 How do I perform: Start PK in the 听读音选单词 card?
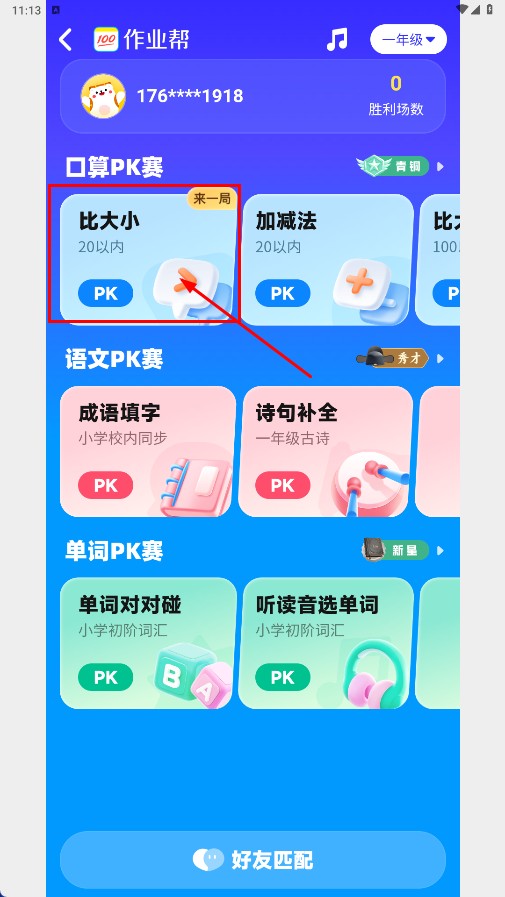(x=283, y=677)
